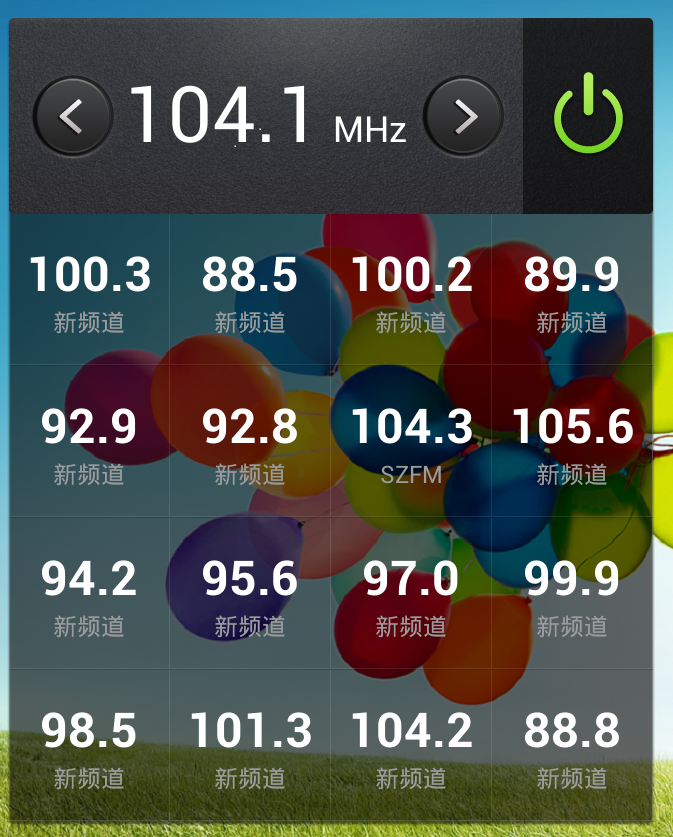Select the 92.9 preset channel
This screenshot has height=837, width=673.
pos(90,442)
